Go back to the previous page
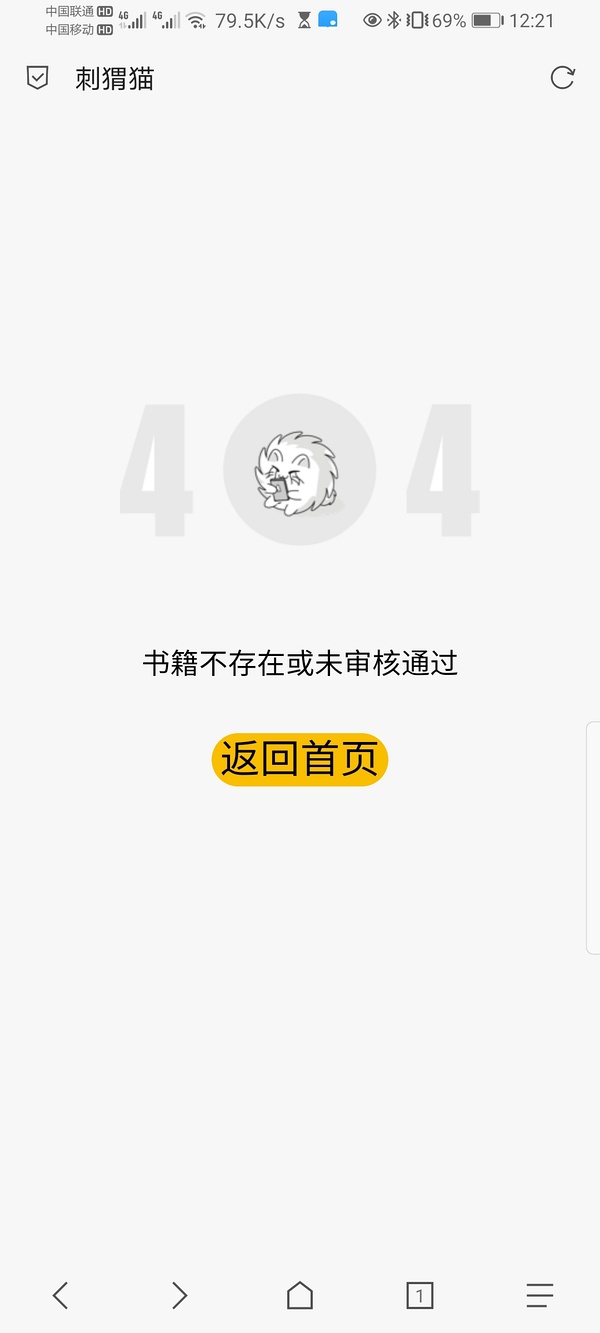600x1333 pixels. coord(60,1295)
